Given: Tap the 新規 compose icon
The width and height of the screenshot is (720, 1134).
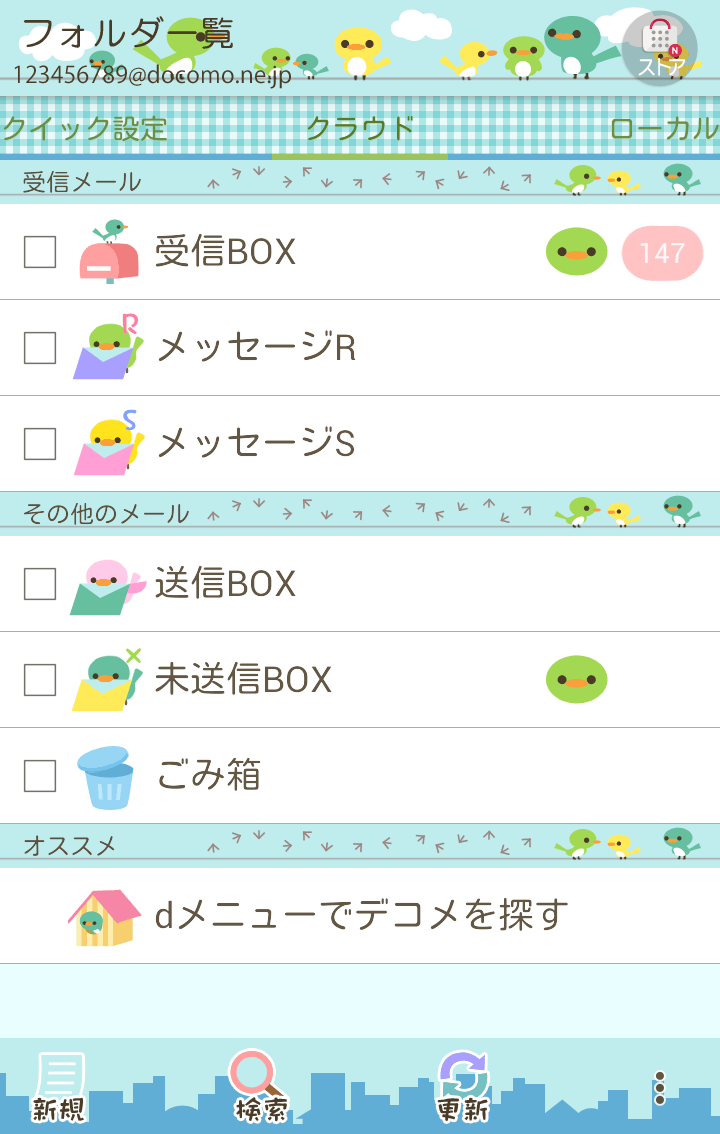Looking at the screenshot, I should pos(58,1082).
